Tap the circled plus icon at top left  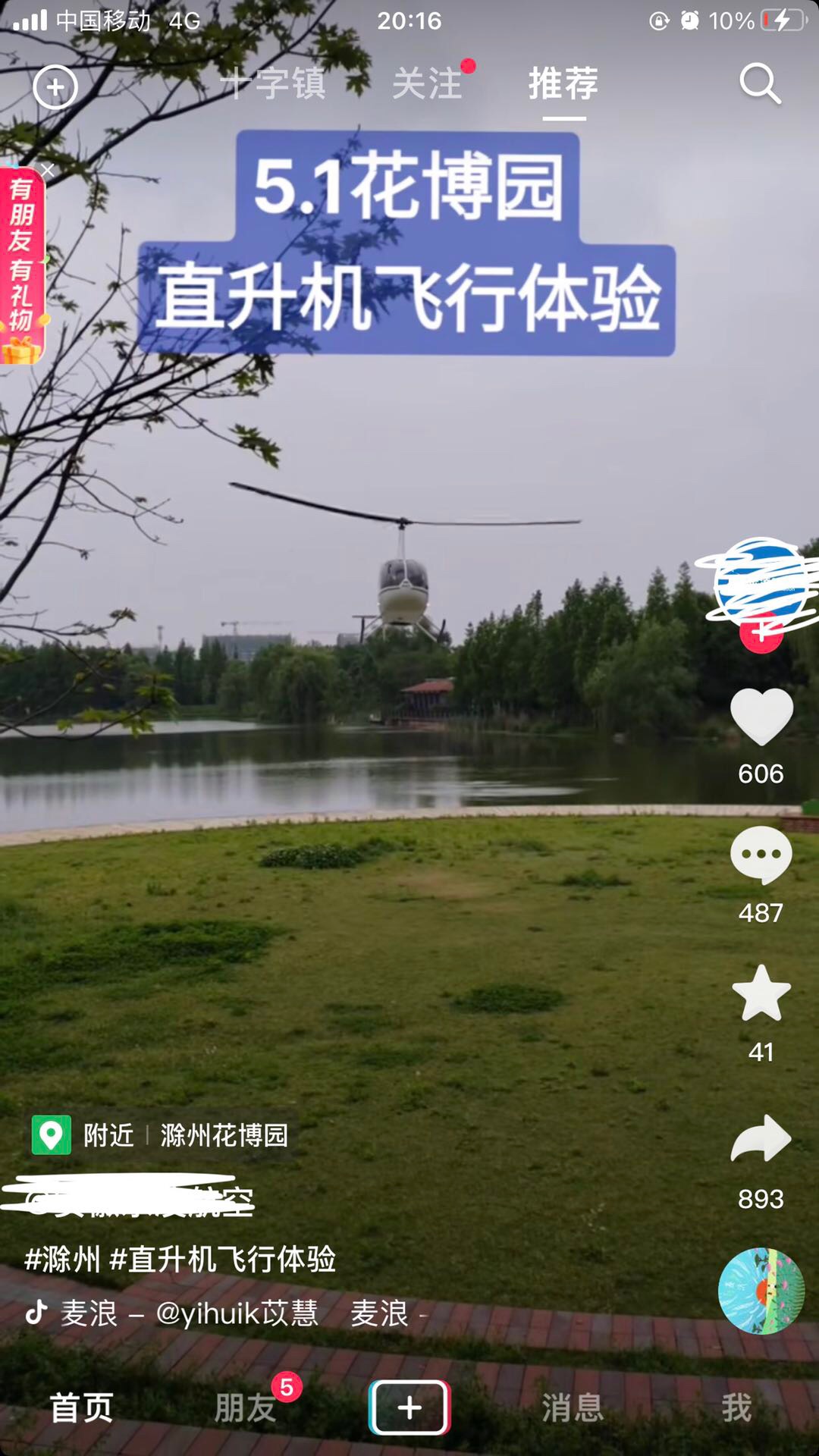pyautogui.click(x=55, y=87)
